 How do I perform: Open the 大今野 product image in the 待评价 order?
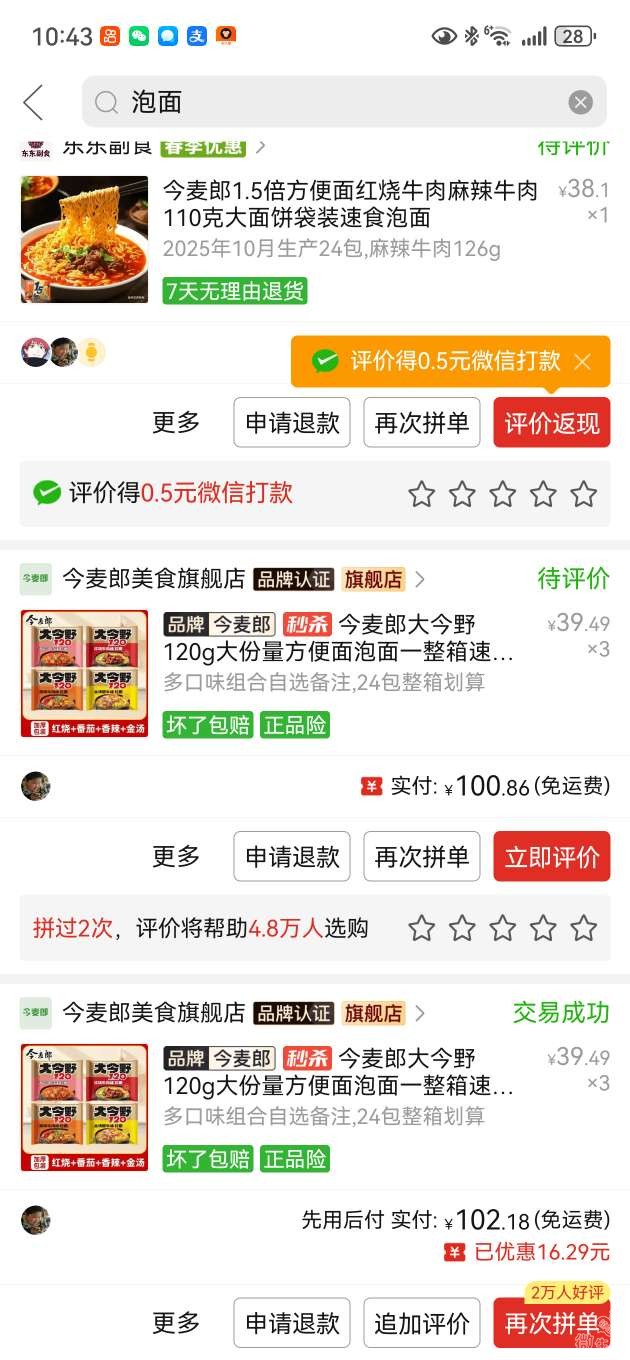click(x=84, y=673)
